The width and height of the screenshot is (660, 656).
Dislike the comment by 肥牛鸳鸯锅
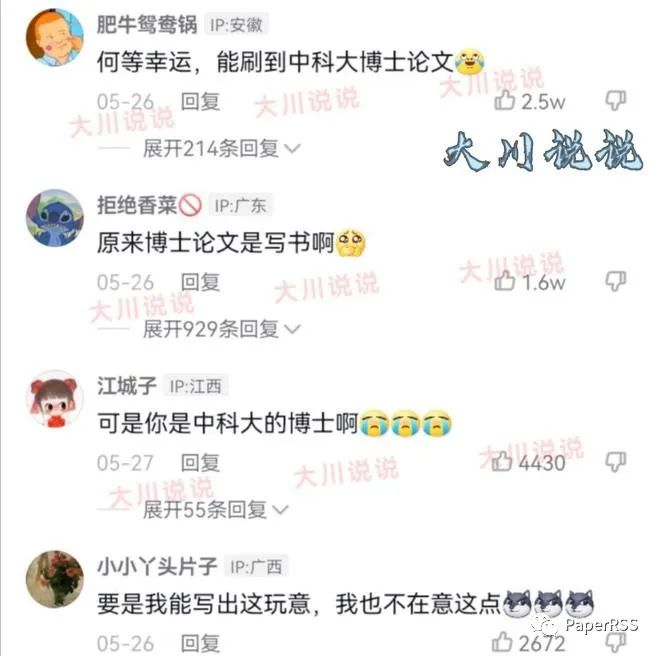[616, 101]
